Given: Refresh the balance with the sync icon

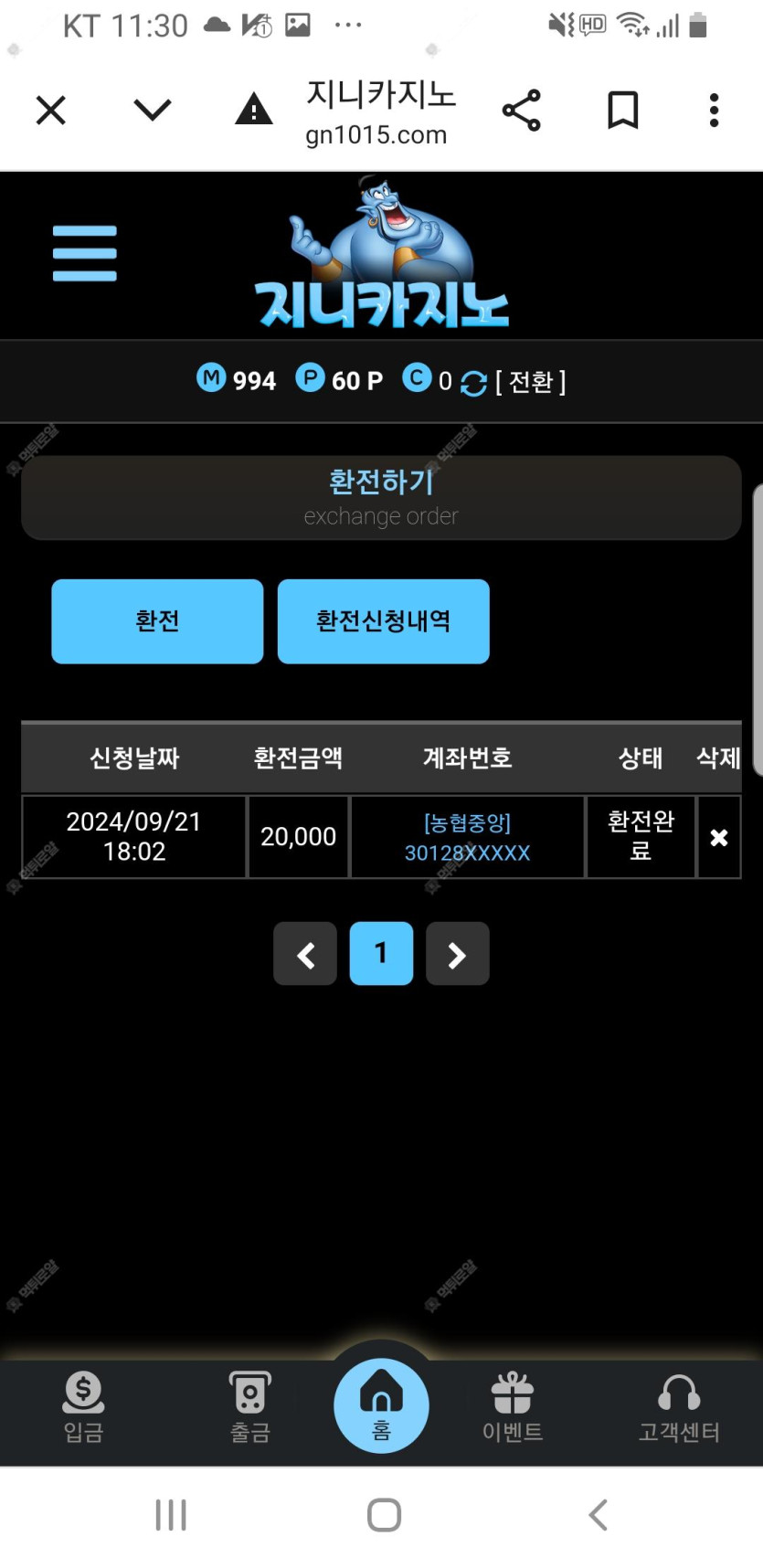Looking at the screenshot, I should tap(473, 383).
